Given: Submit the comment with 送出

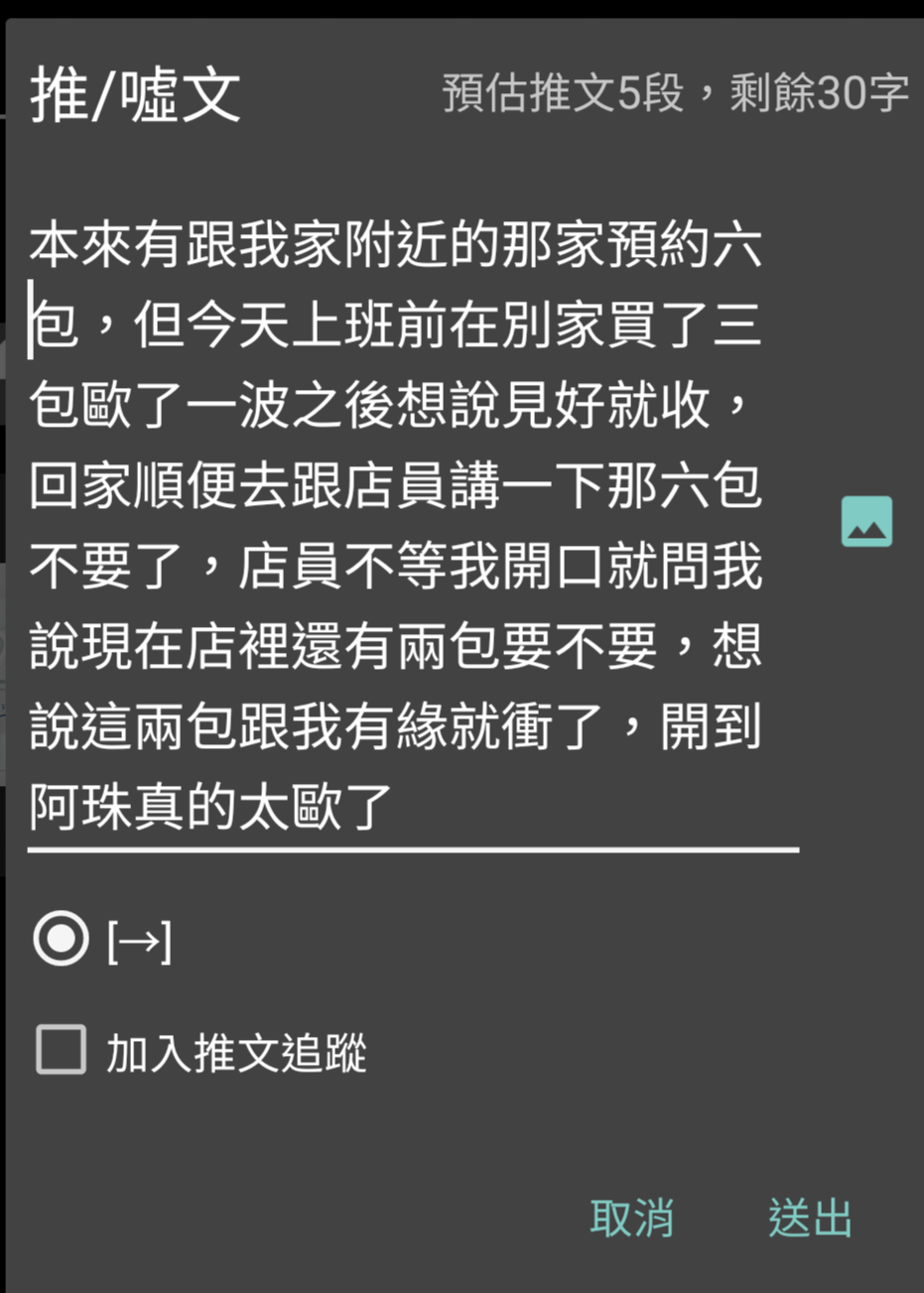Looking at the screenshot, I should pyautogui.click(x=810, y=1218).
